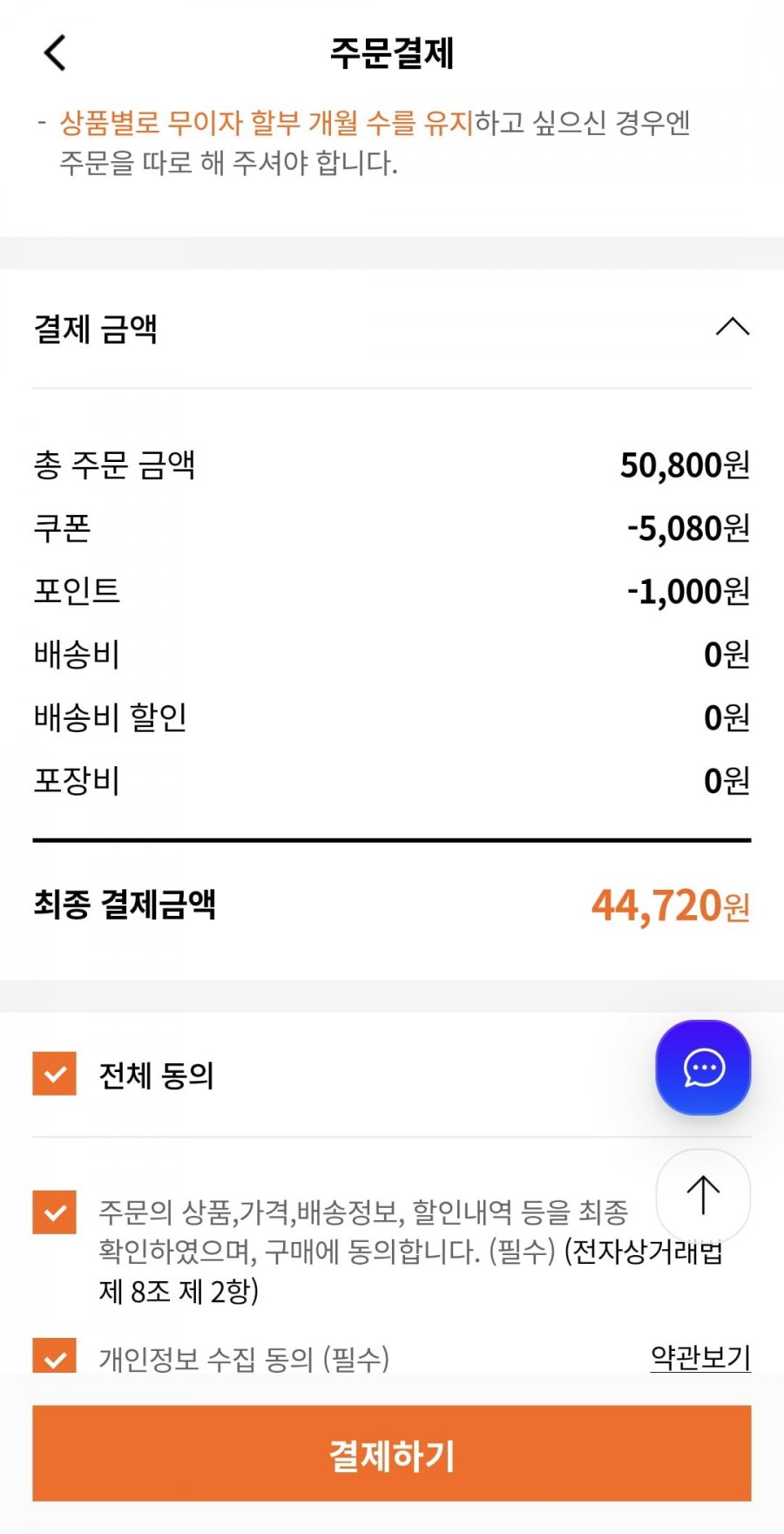Open the 약관보기 link
This screenshot has width=784, height=1534.
coord(700,1357)
